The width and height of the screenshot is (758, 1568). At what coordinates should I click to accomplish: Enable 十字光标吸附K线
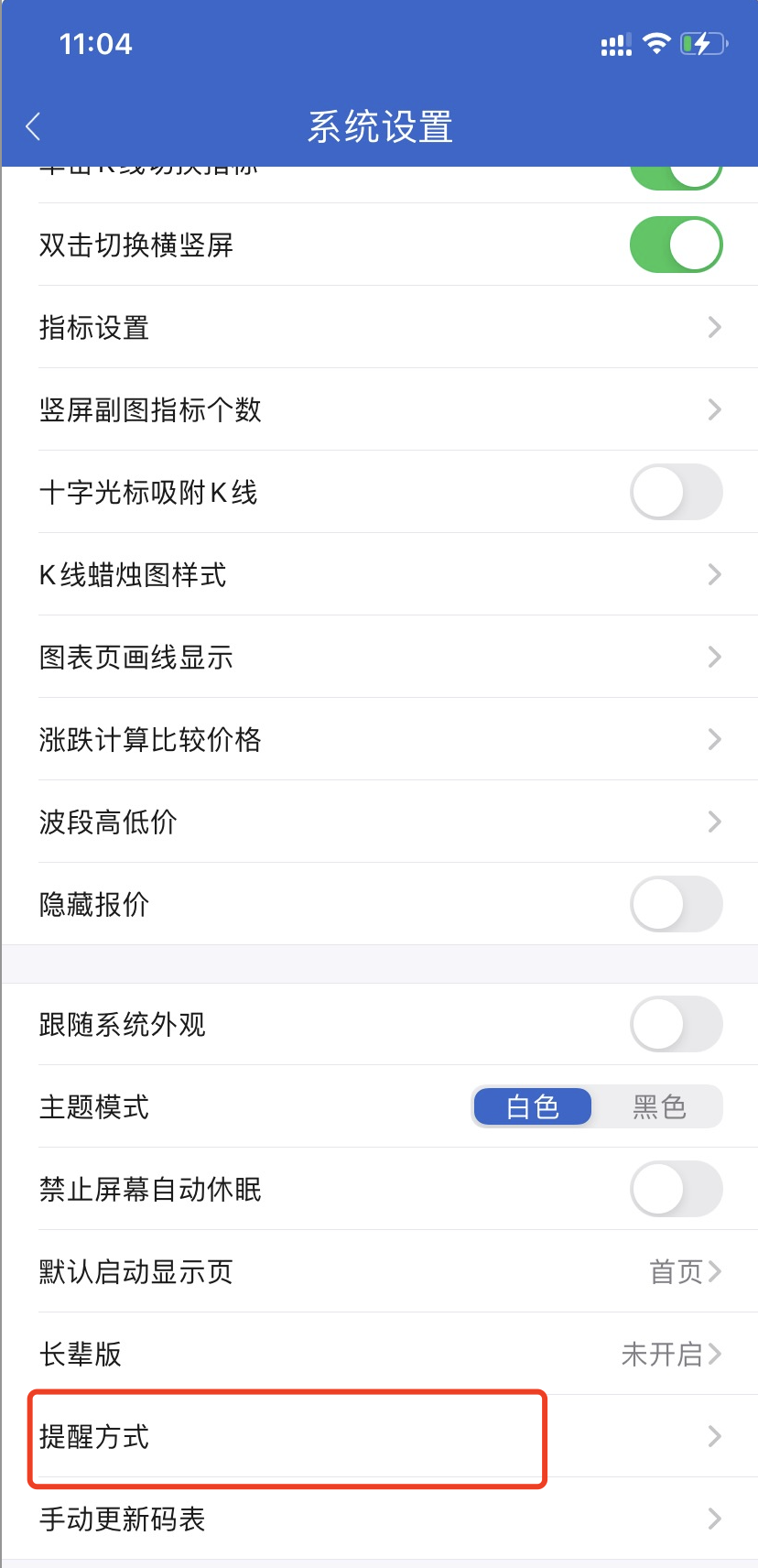coord(676,492)
